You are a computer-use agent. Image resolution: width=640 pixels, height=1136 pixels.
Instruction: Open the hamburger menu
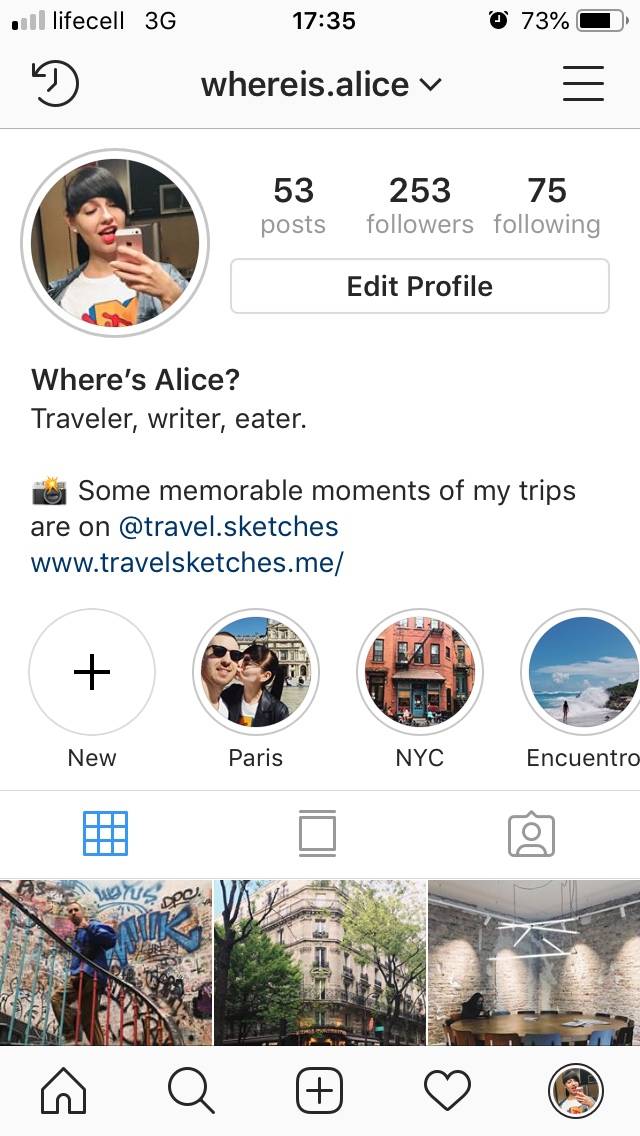[583, 84]
